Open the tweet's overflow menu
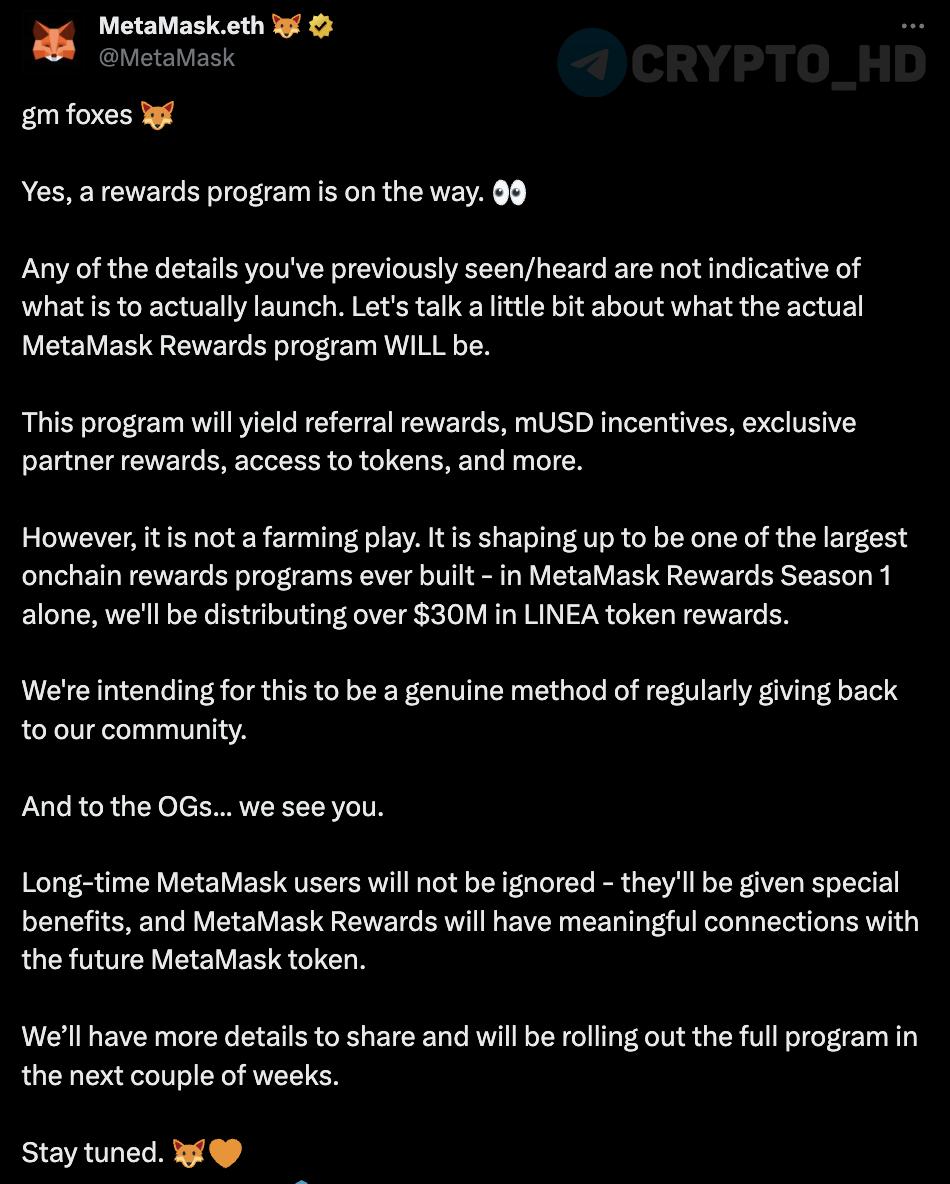Image resolution: width=950 pixels, height=1184 pixels. click(x=912, y=26)
